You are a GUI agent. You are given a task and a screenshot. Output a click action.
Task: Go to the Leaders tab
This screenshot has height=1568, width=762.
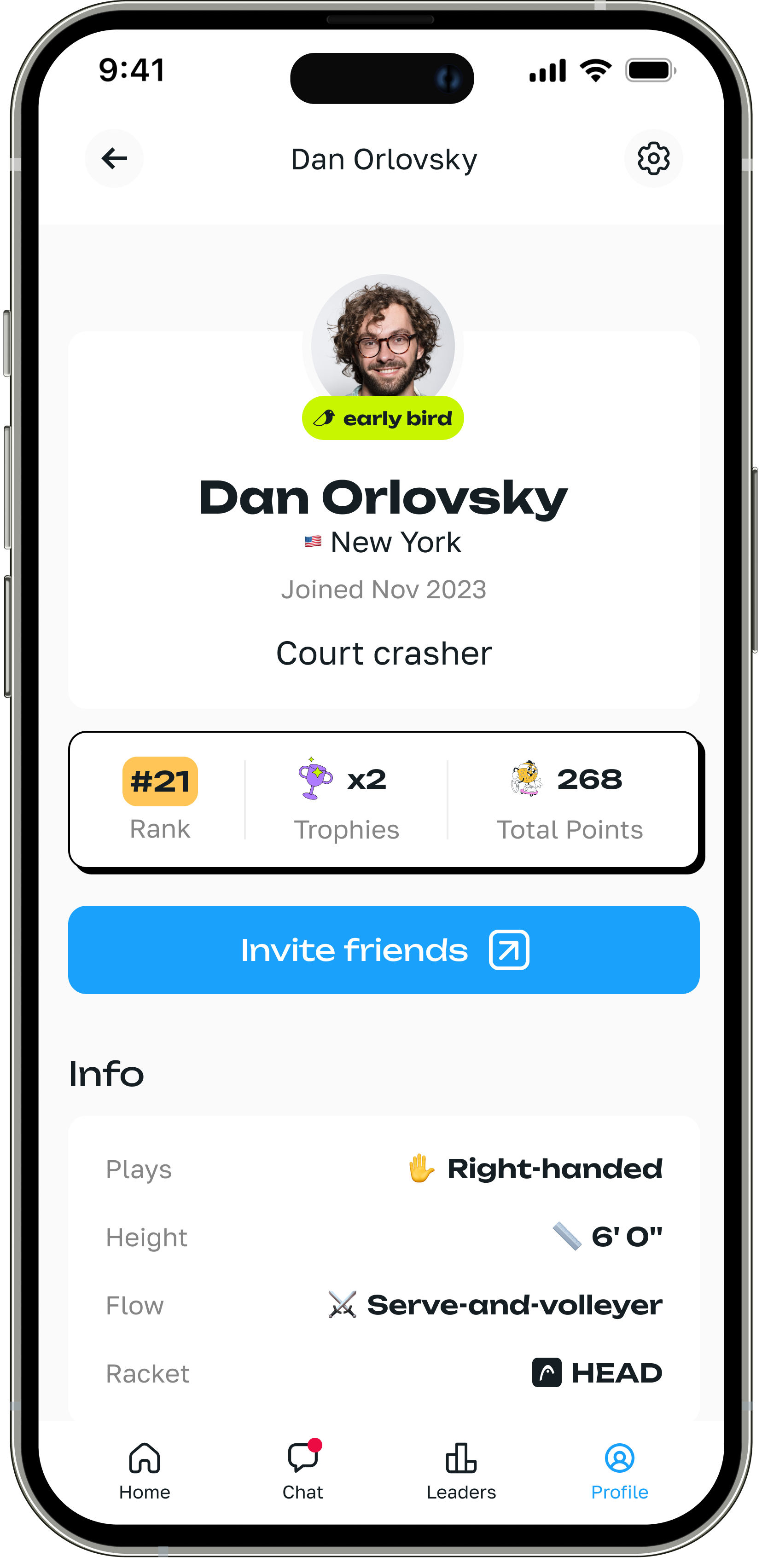[461, 1470]
